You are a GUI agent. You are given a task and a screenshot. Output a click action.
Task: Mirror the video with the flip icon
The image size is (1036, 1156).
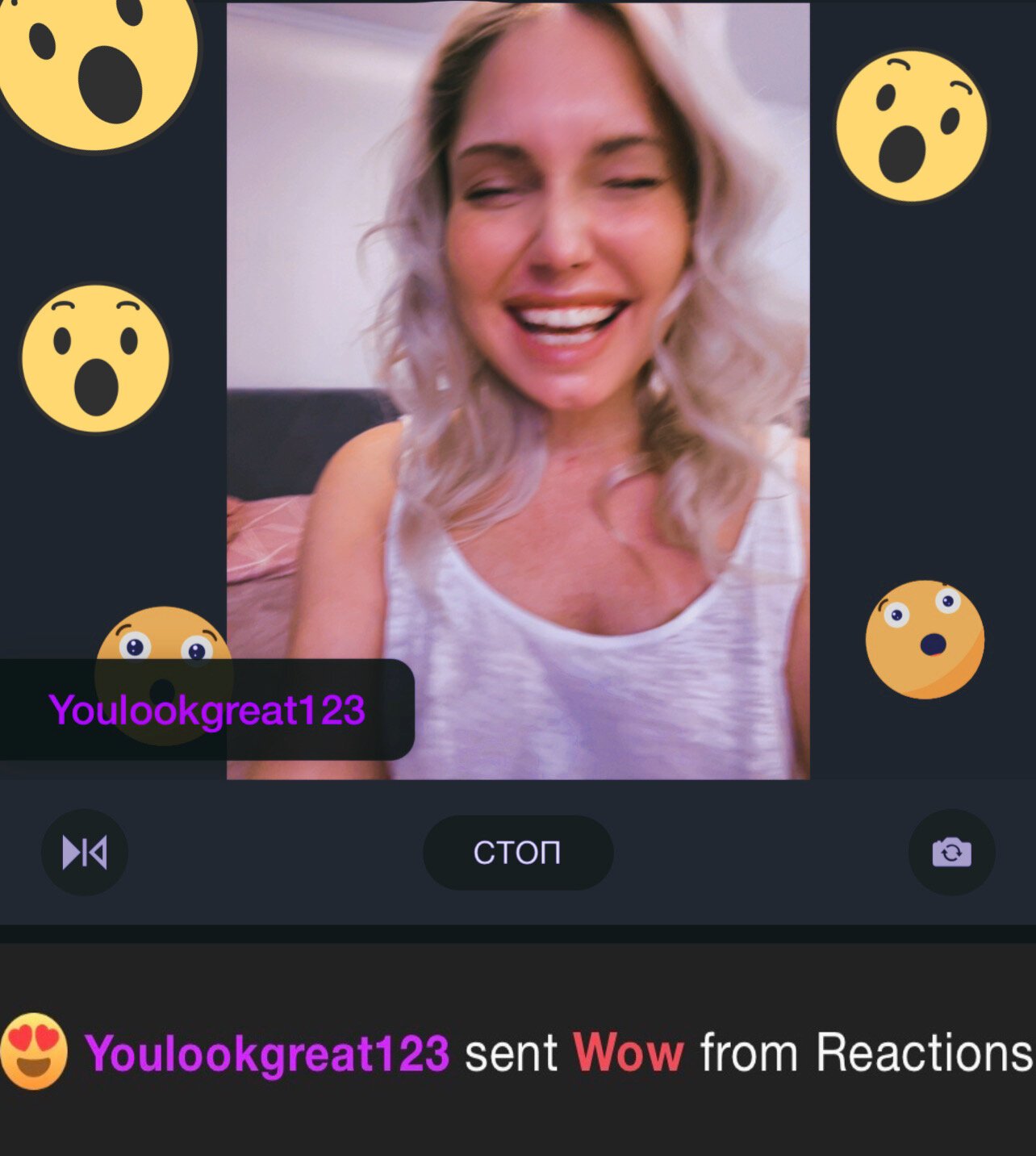[x=85, y=853]
